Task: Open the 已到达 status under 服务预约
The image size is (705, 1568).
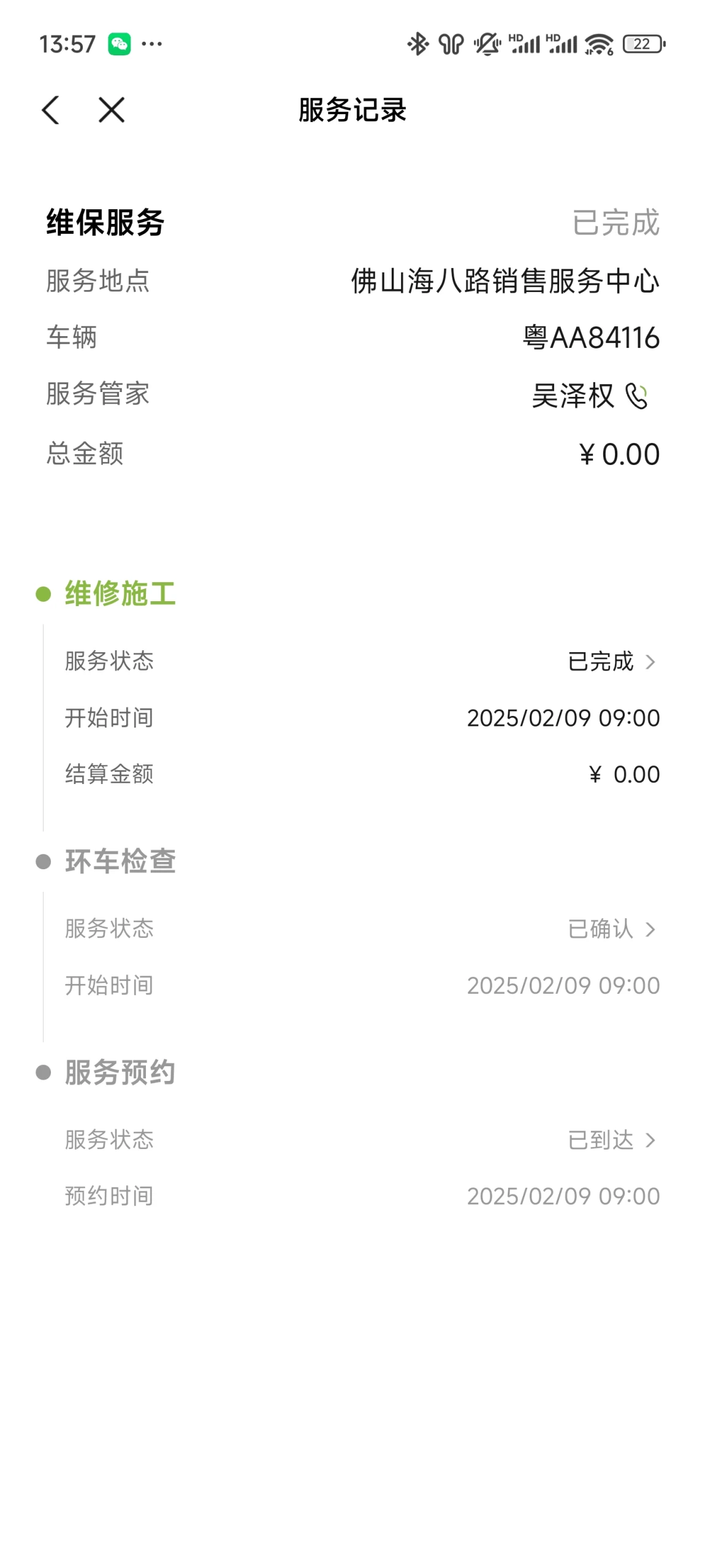Action: coord(611,1140)
